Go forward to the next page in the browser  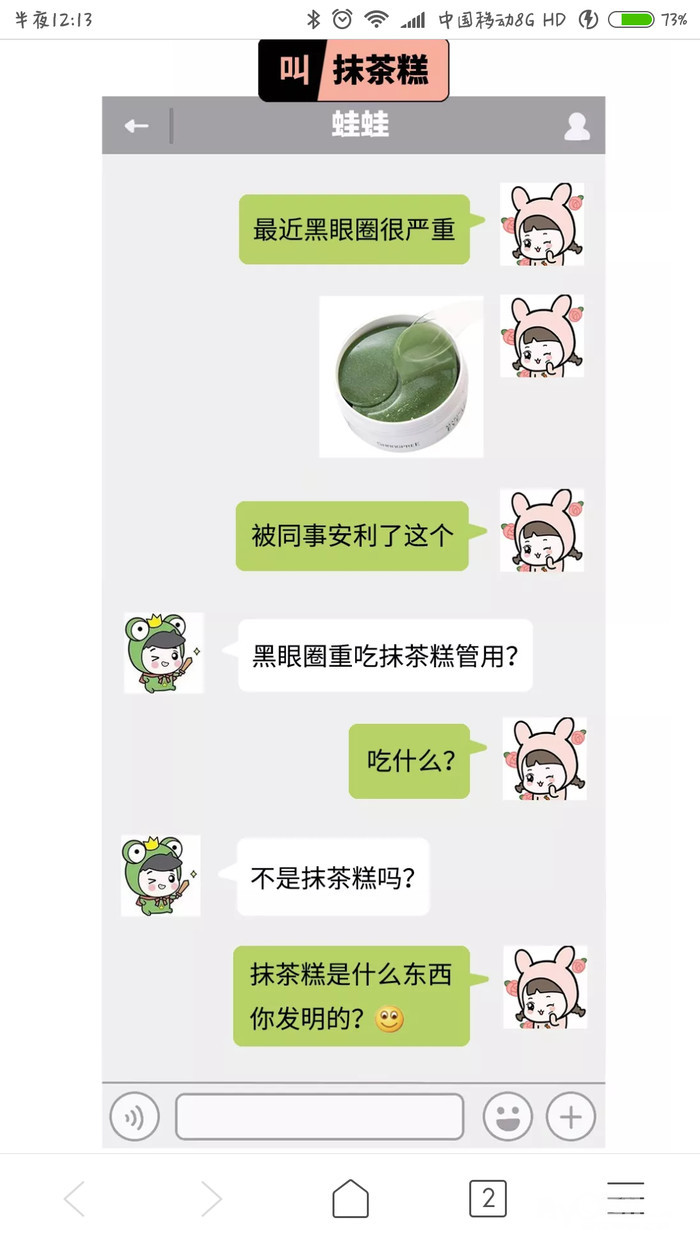pos(211,1198)
